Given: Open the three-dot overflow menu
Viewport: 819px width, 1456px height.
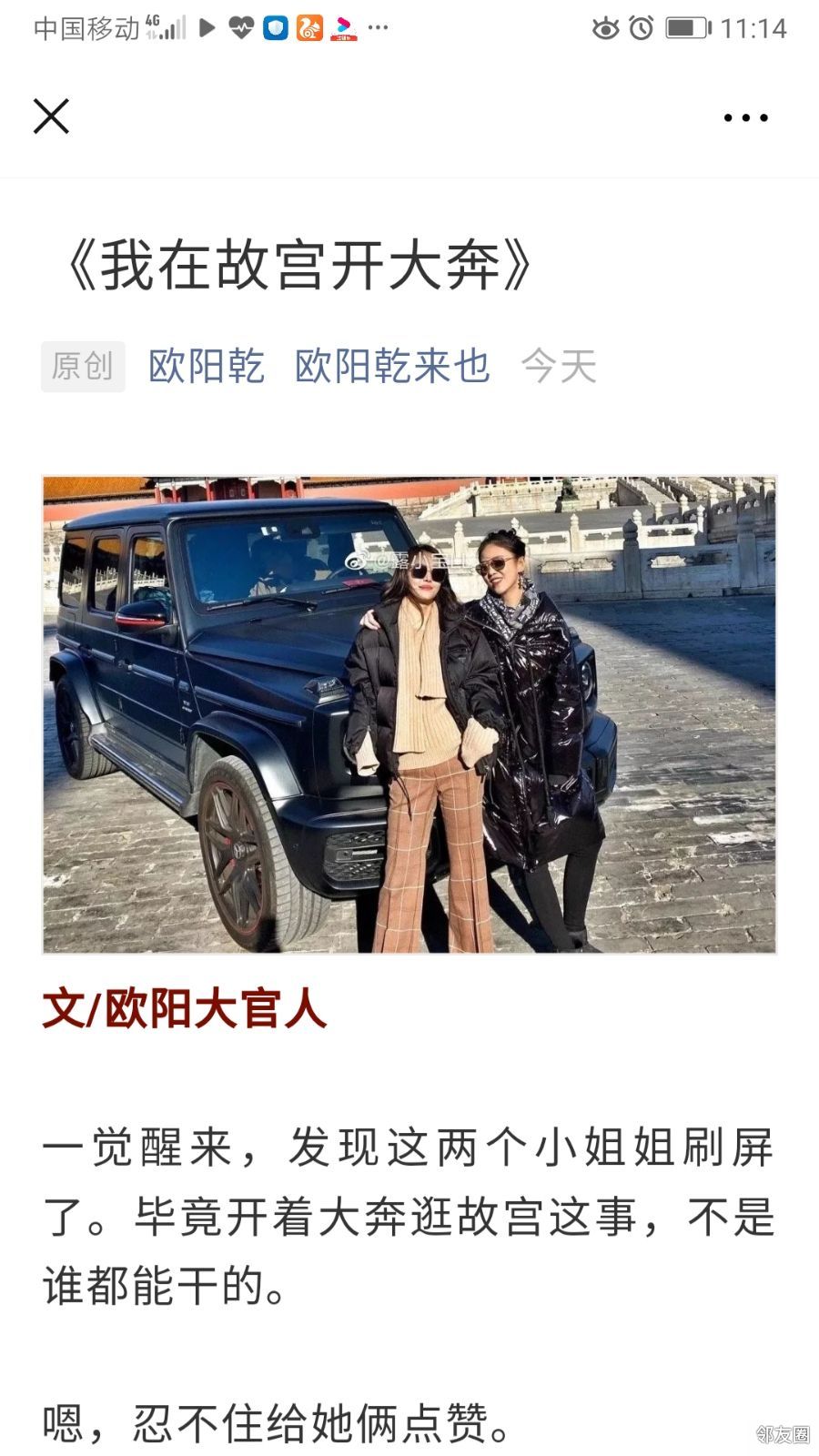Looking at the screenshot, I should point(745,117).
